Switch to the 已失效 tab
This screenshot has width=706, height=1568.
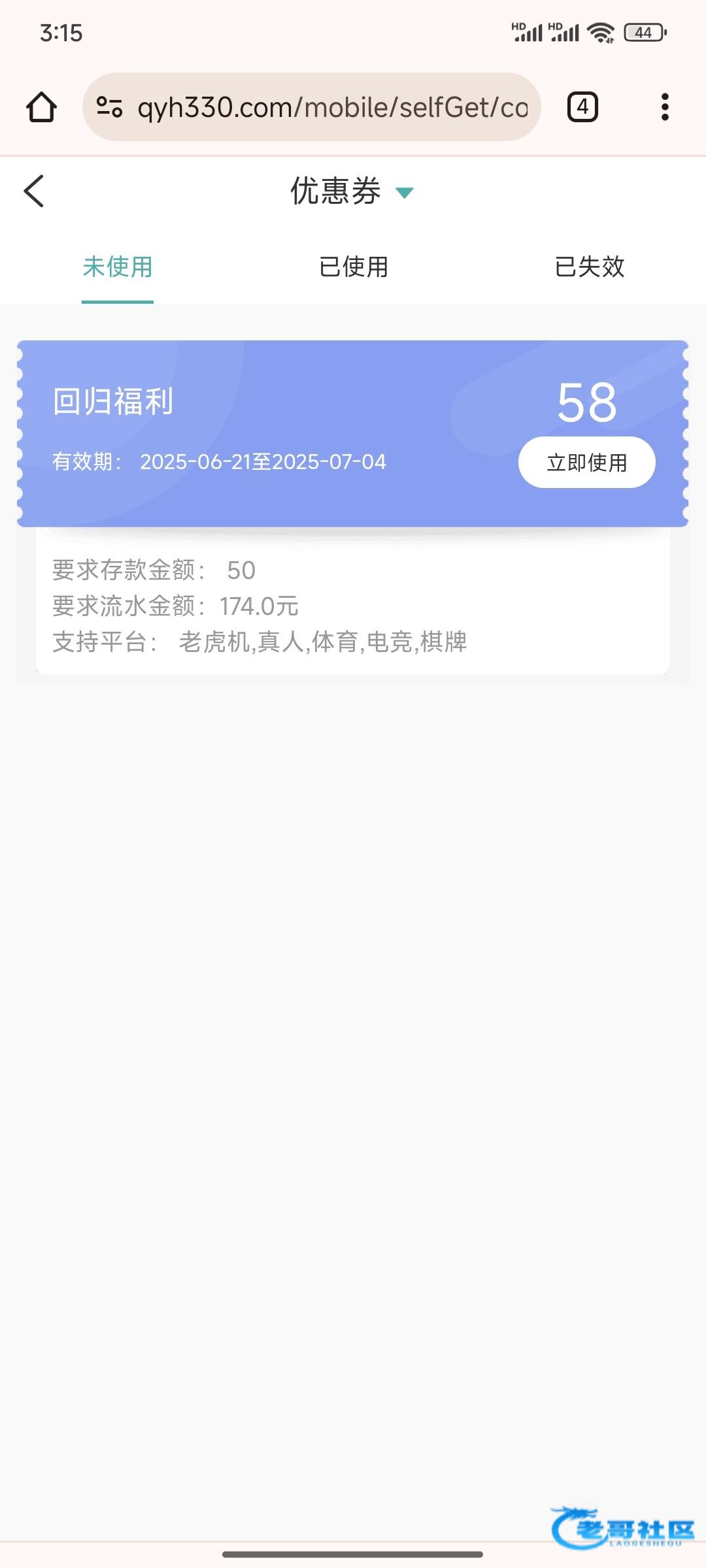click(589, 267)
